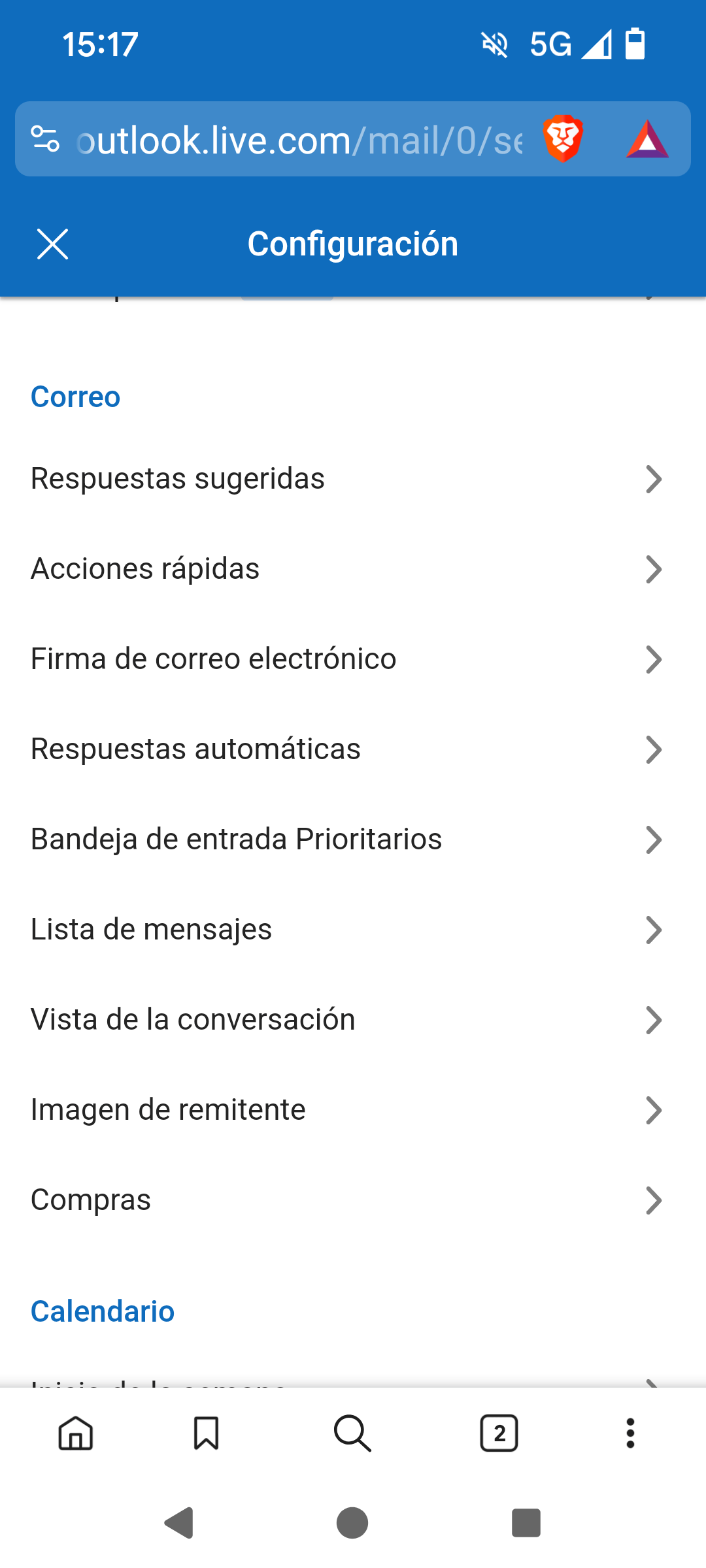This screenshot has width=706, height=1568.
Task: Go back with the system back button
Action: coord(179,1523)
